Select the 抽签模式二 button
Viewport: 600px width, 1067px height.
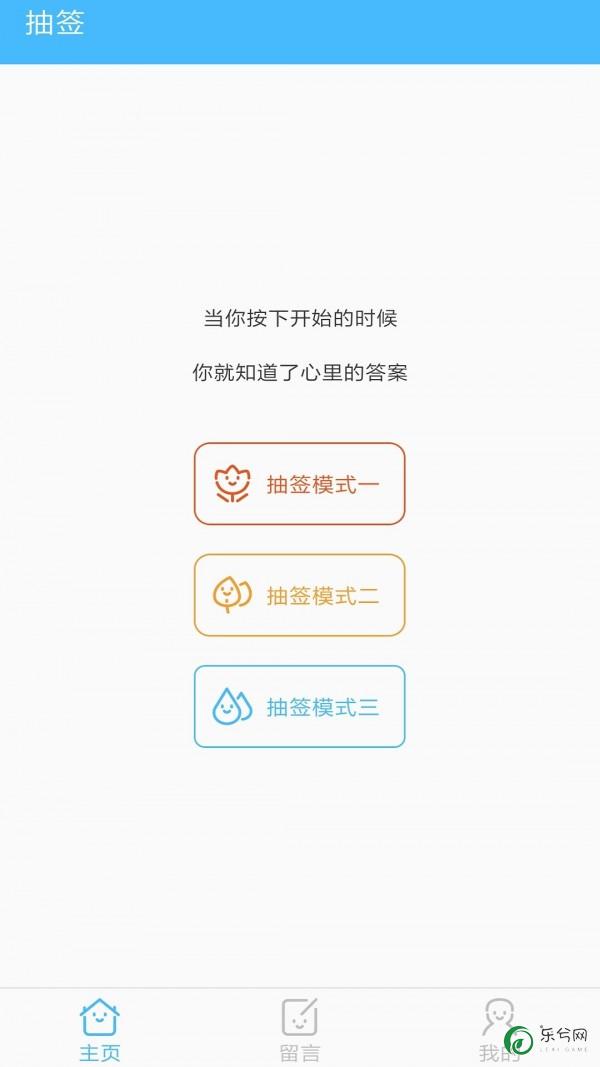coord(299,595)
